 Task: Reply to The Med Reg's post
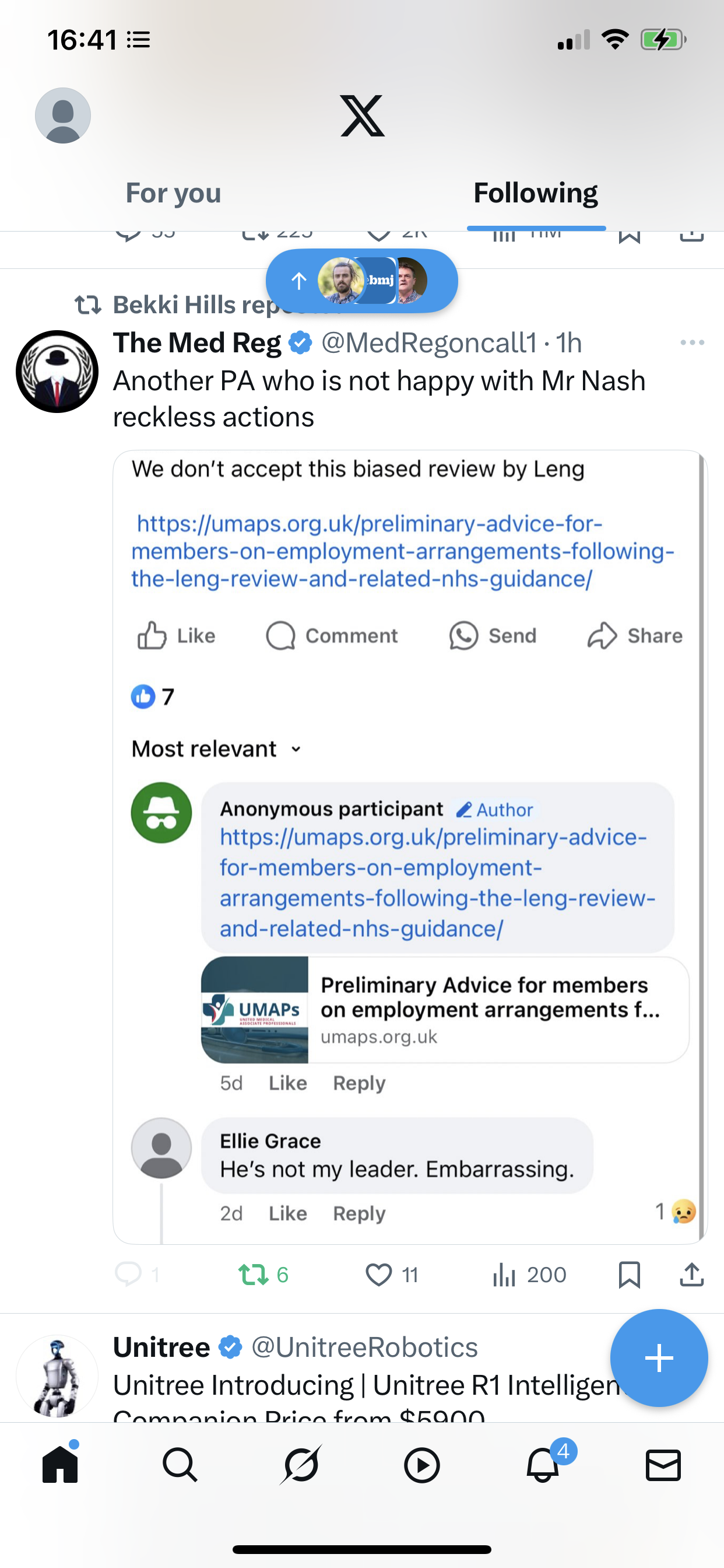pyautogui.click(x=138, y=1274)
